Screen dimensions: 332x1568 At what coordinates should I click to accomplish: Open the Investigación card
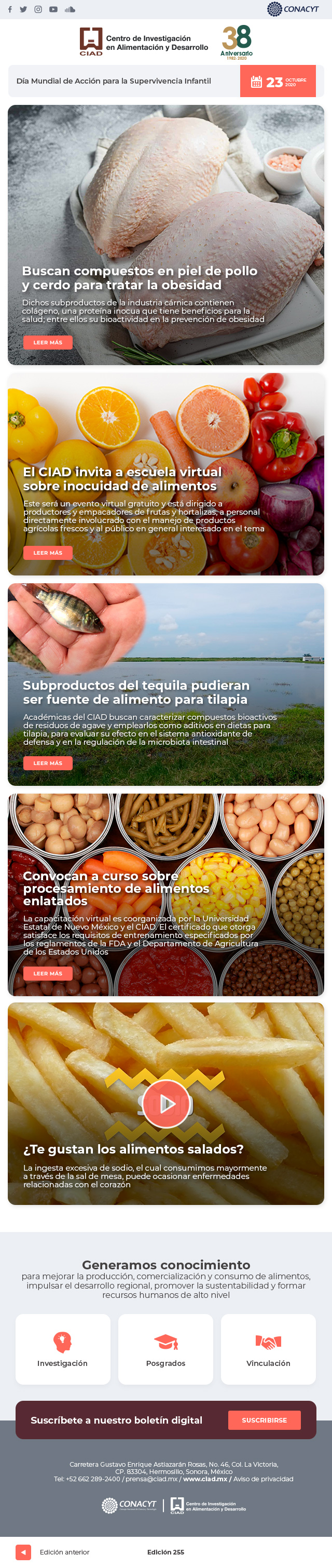pyautogui.click(x=63, y=1349)
